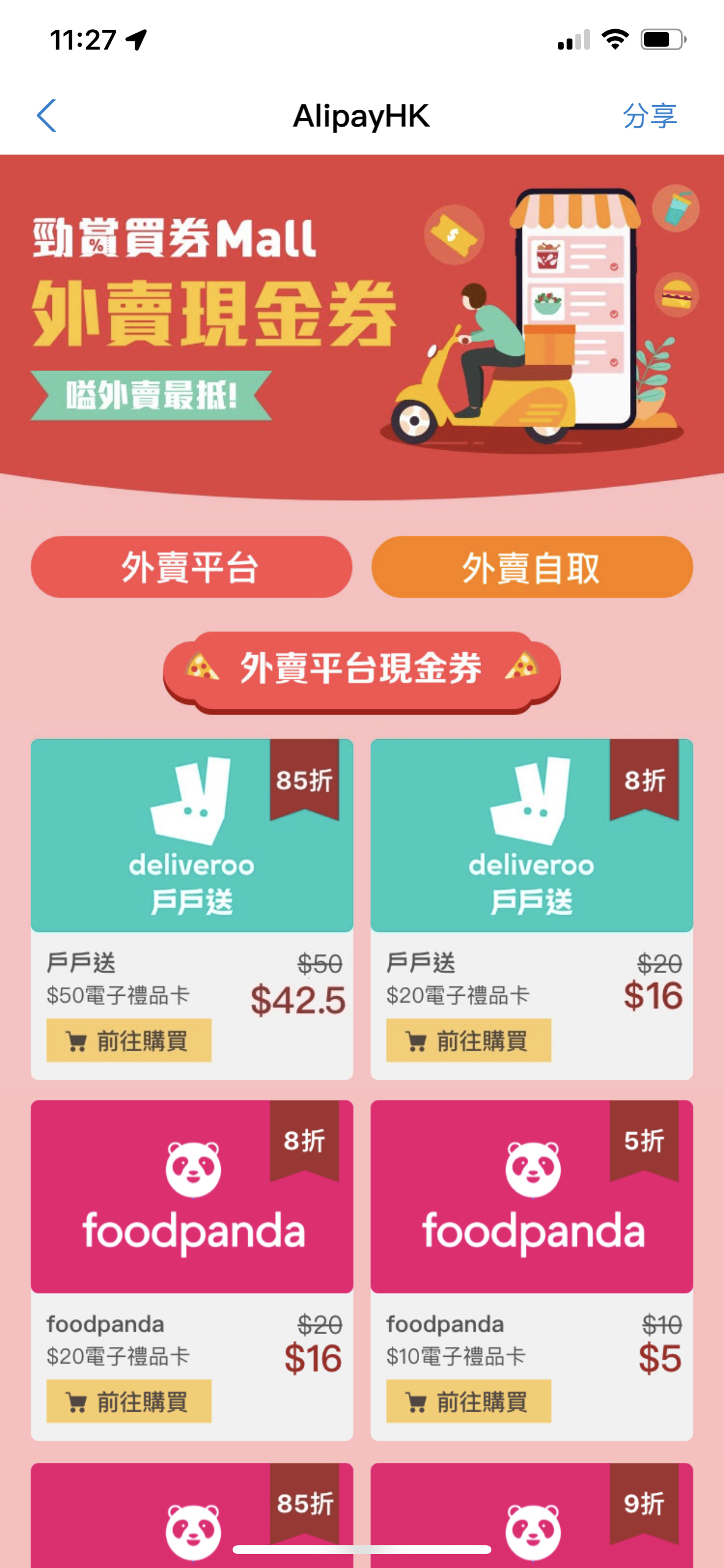The width and height of the screenshot is (724, 1568).
Task: Select the 外賣平台 category button
Action: click(191, 566)
